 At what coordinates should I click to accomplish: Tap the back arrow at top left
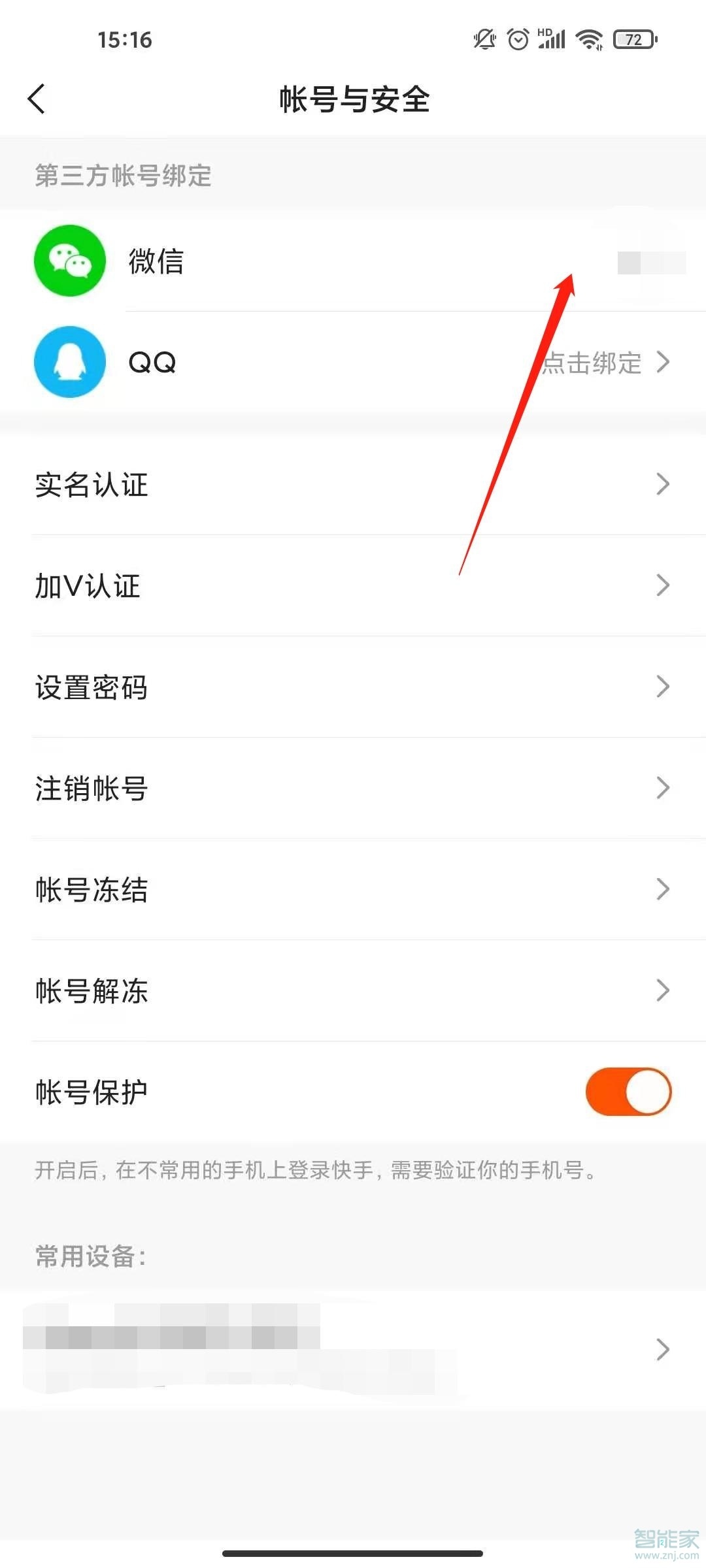click(37, 99)
